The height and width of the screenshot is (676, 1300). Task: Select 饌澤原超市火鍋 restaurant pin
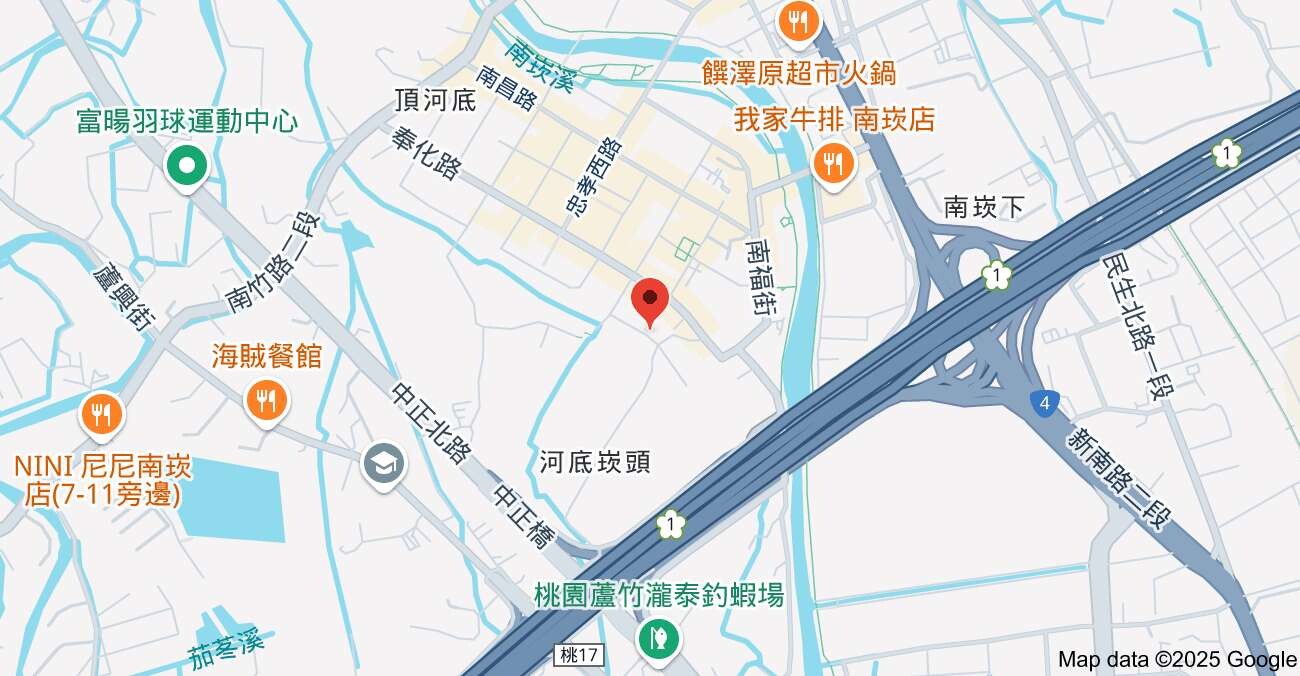[x=798, y=22]
